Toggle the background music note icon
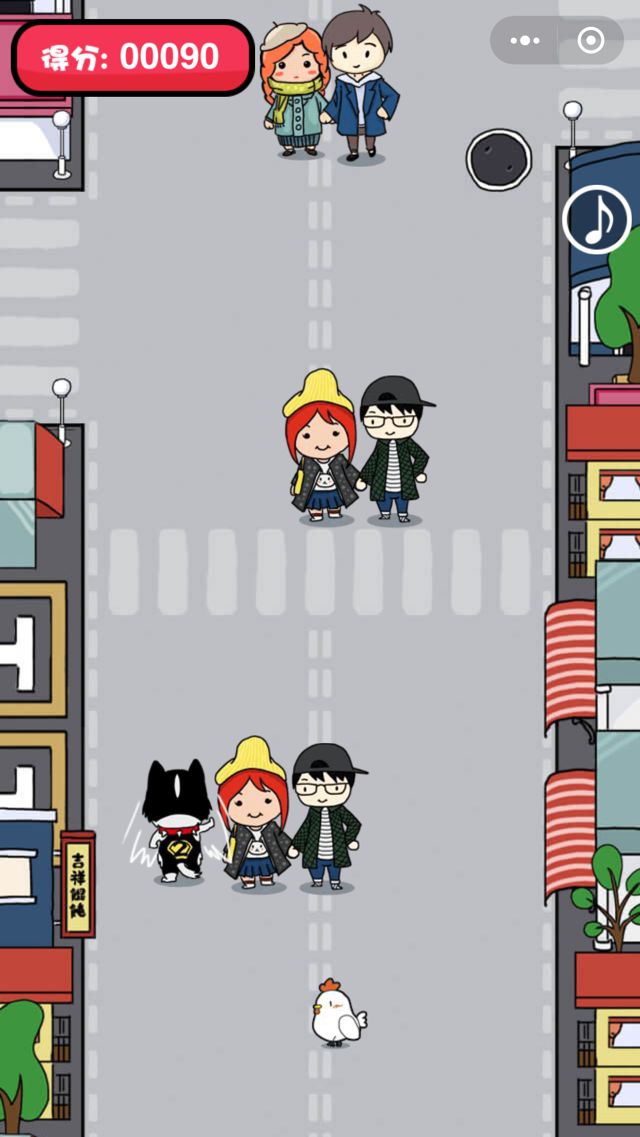This screenshot has width=640, height=1137. 597,220
